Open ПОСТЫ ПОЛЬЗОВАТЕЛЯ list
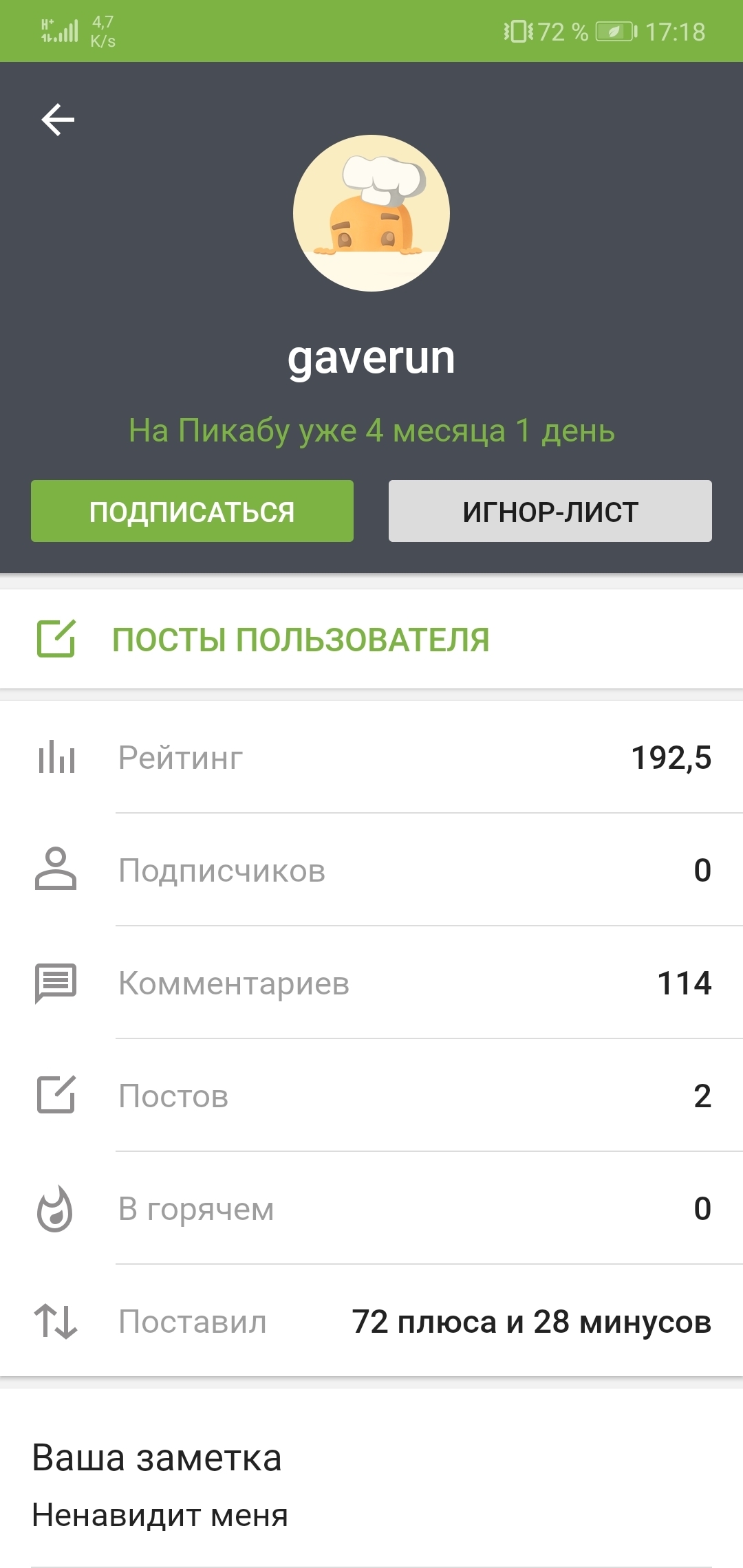 tap(301, 640)
